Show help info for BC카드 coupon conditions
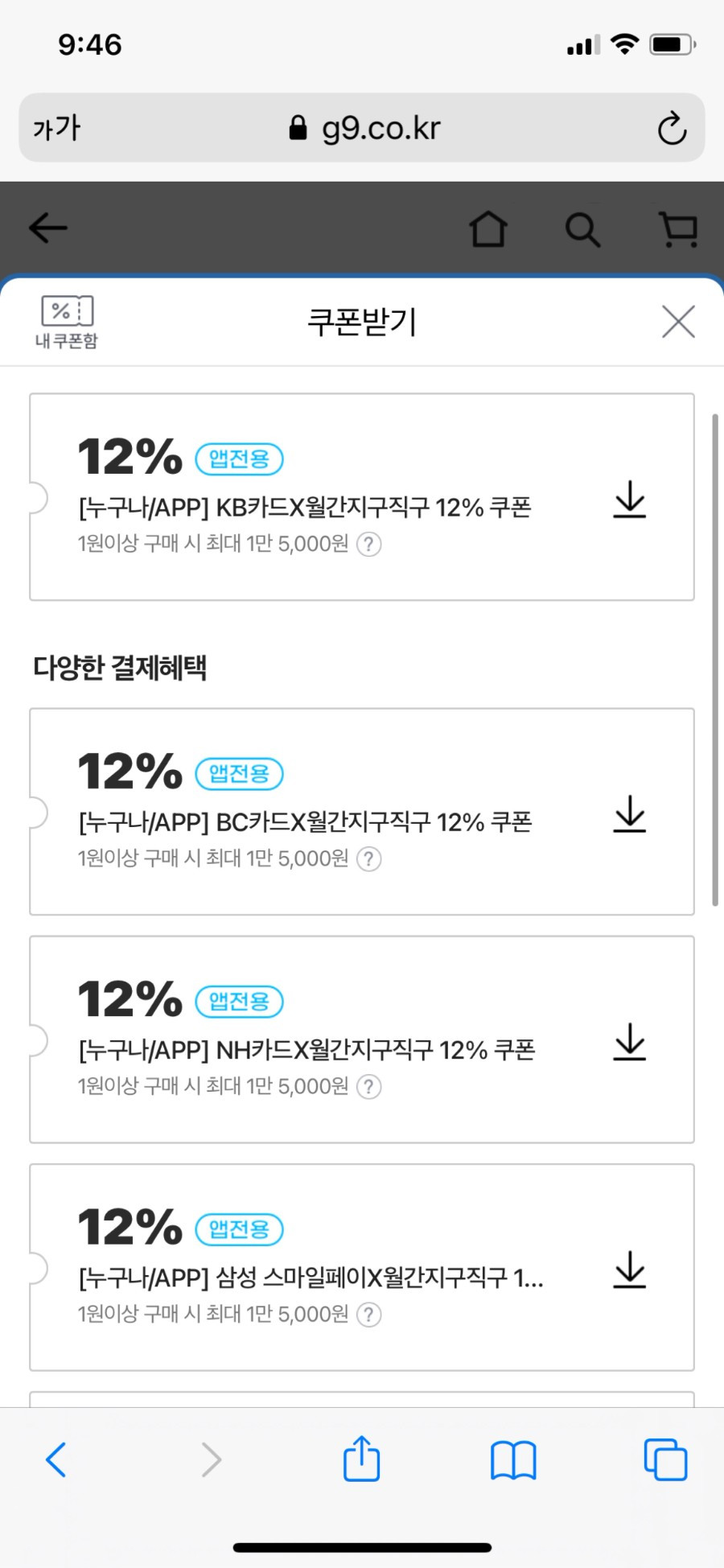 coord(368,859)
